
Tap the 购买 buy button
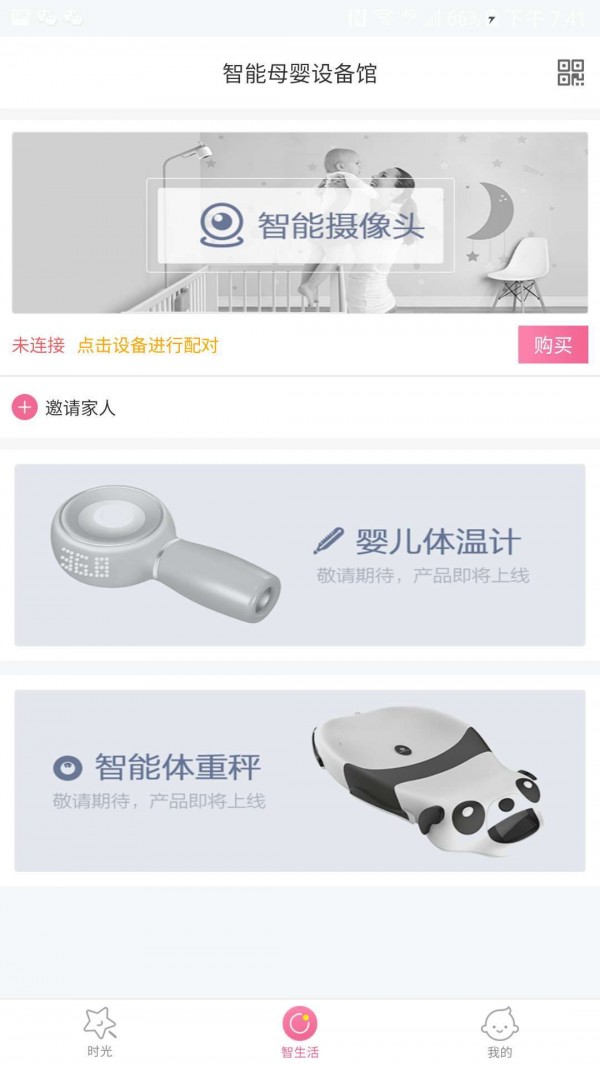(x=552, y=345)
